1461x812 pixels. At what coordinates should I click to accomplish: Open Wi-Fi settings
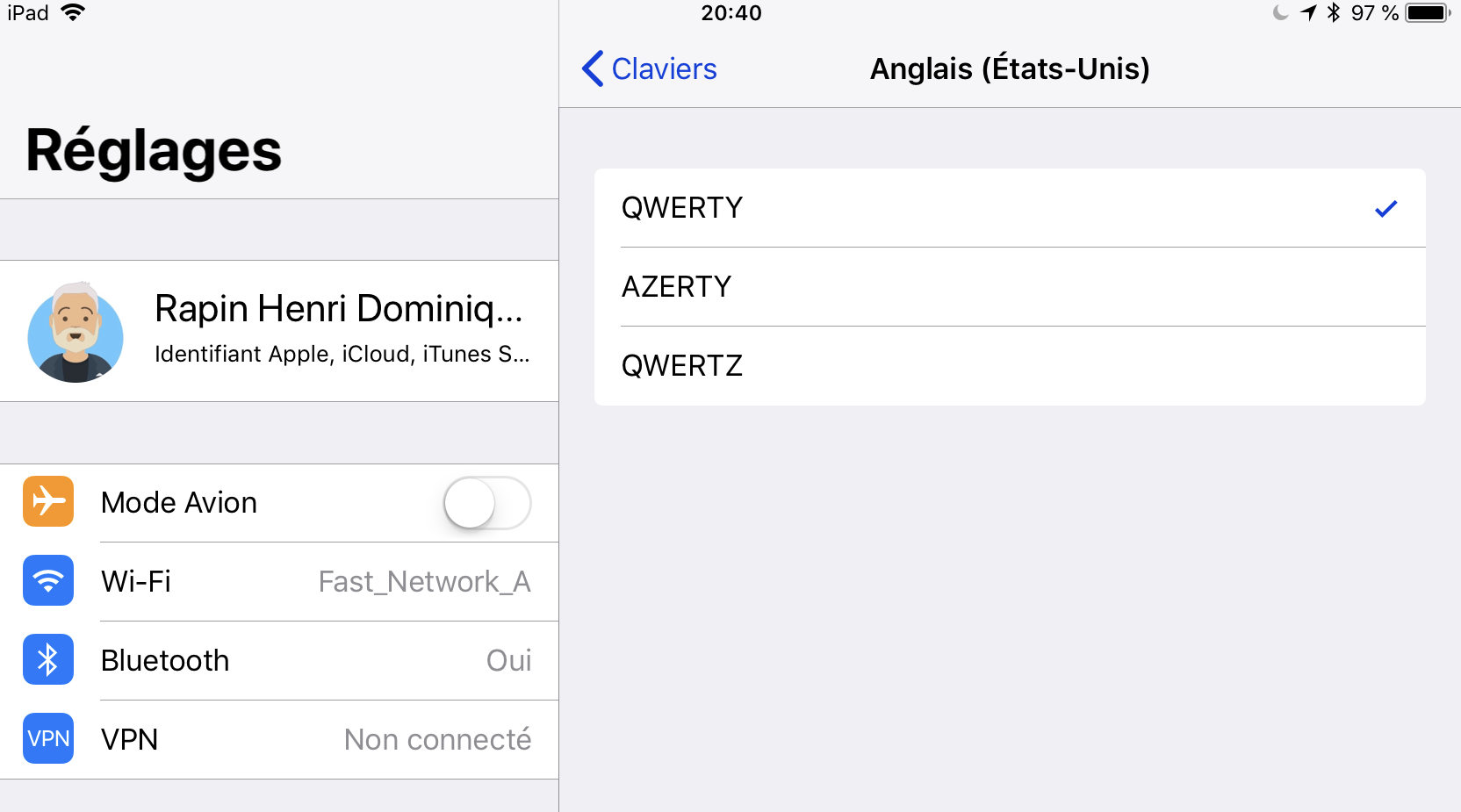[x=279, y=582]
